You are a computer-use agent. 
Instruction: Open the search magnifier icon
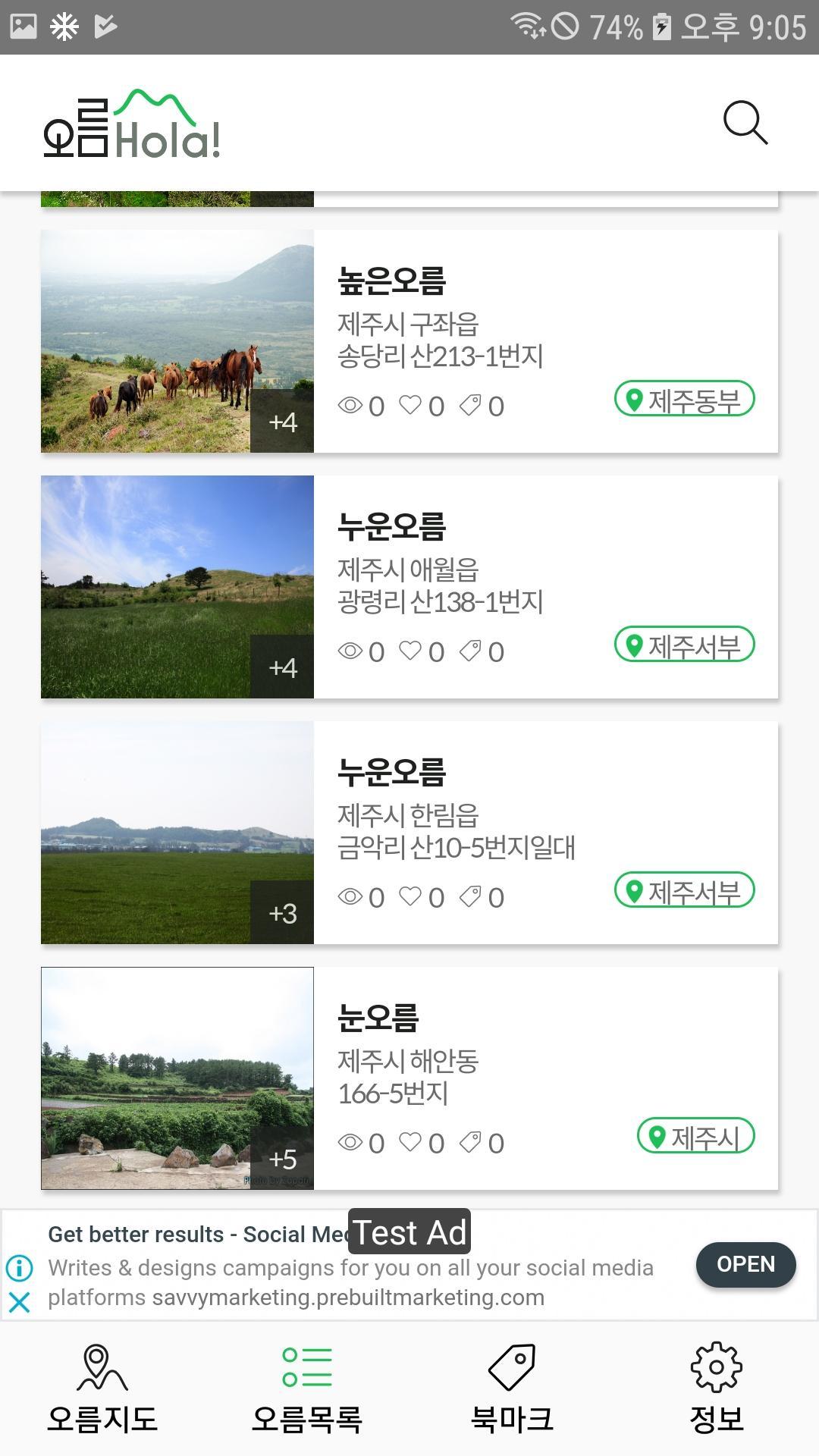point(745,123)
